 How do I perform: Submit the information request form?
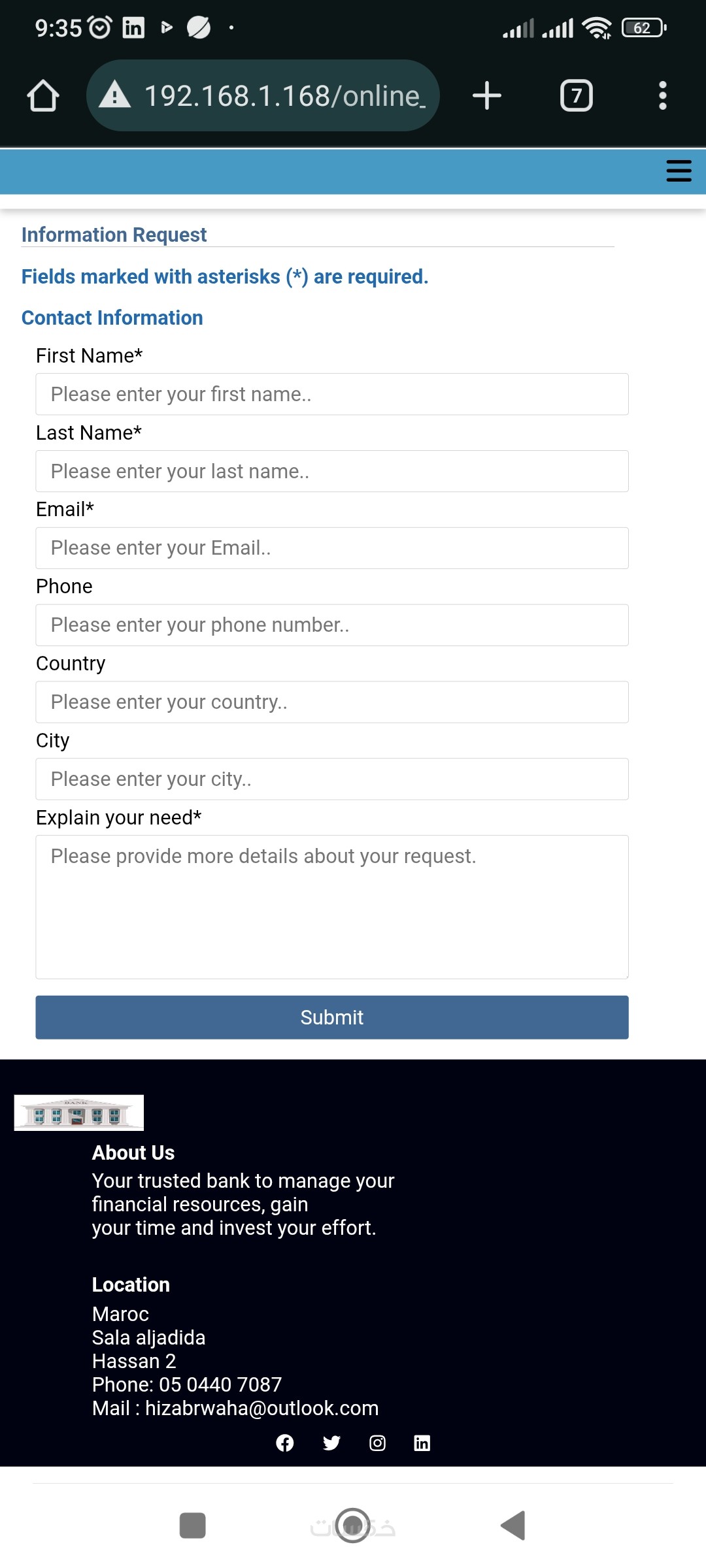pyautogui.click(x=331, y=1017)
